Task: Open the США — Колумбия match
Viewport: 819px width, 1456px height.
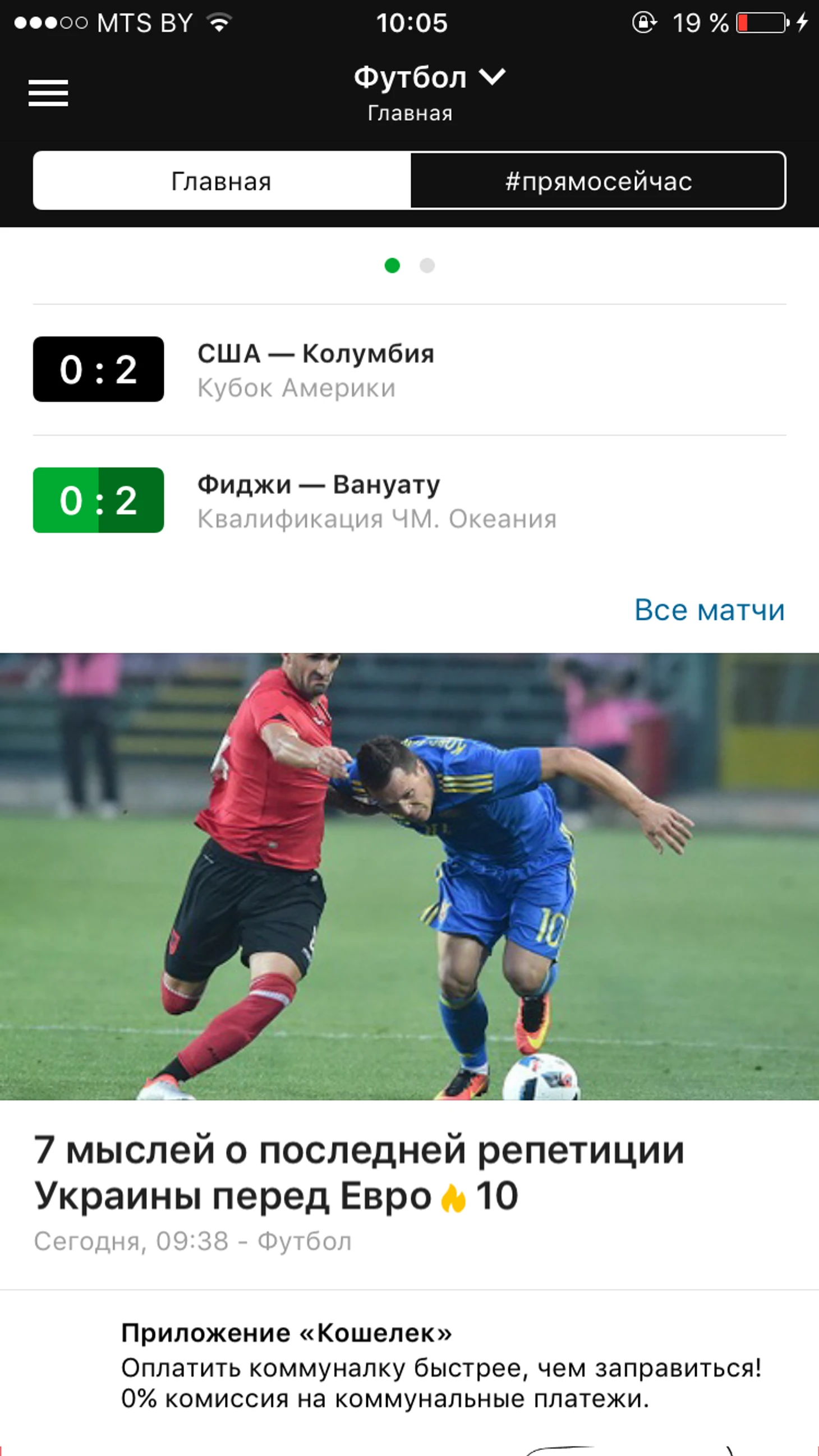Action: tap(315, 369)
